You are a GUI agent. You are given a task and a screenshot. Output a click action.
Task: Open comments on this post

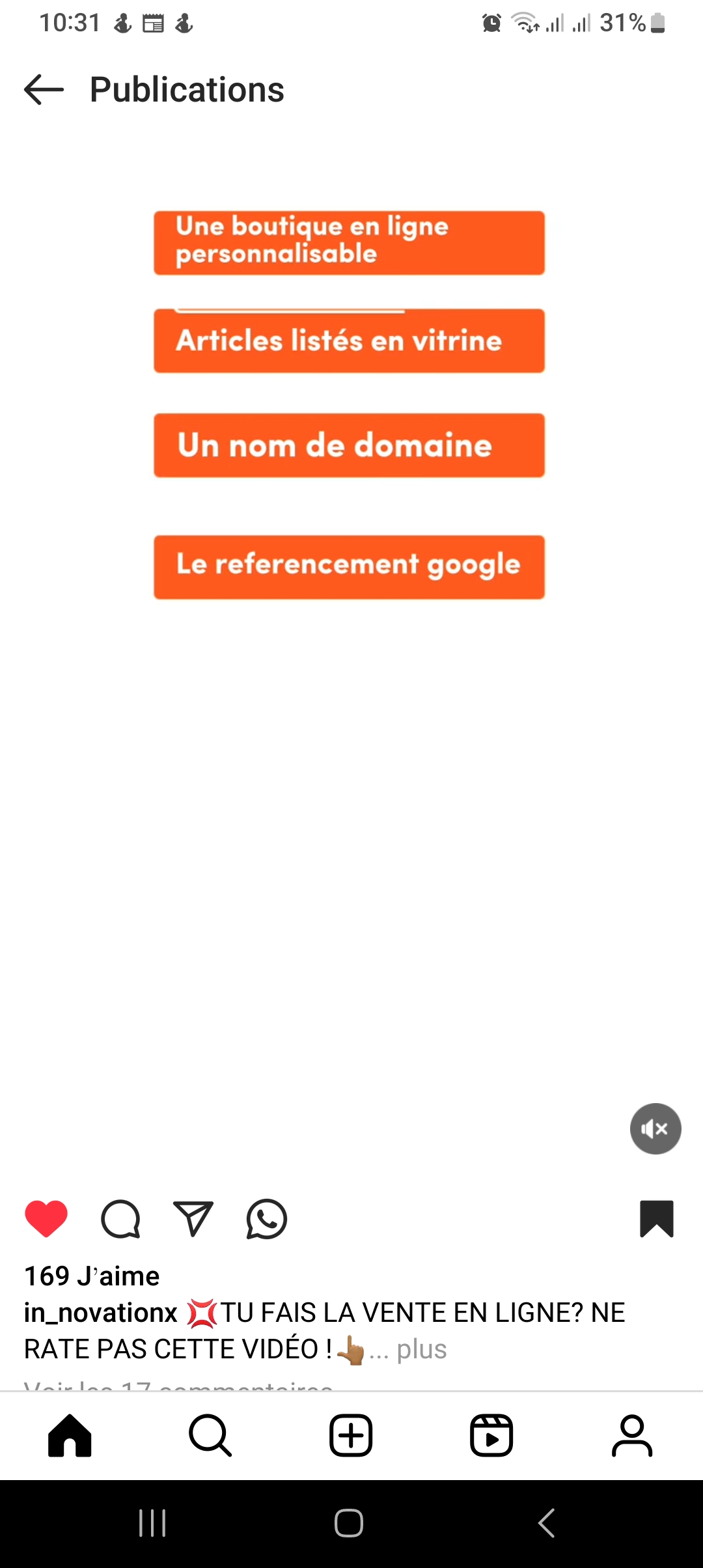point(120,1218)
